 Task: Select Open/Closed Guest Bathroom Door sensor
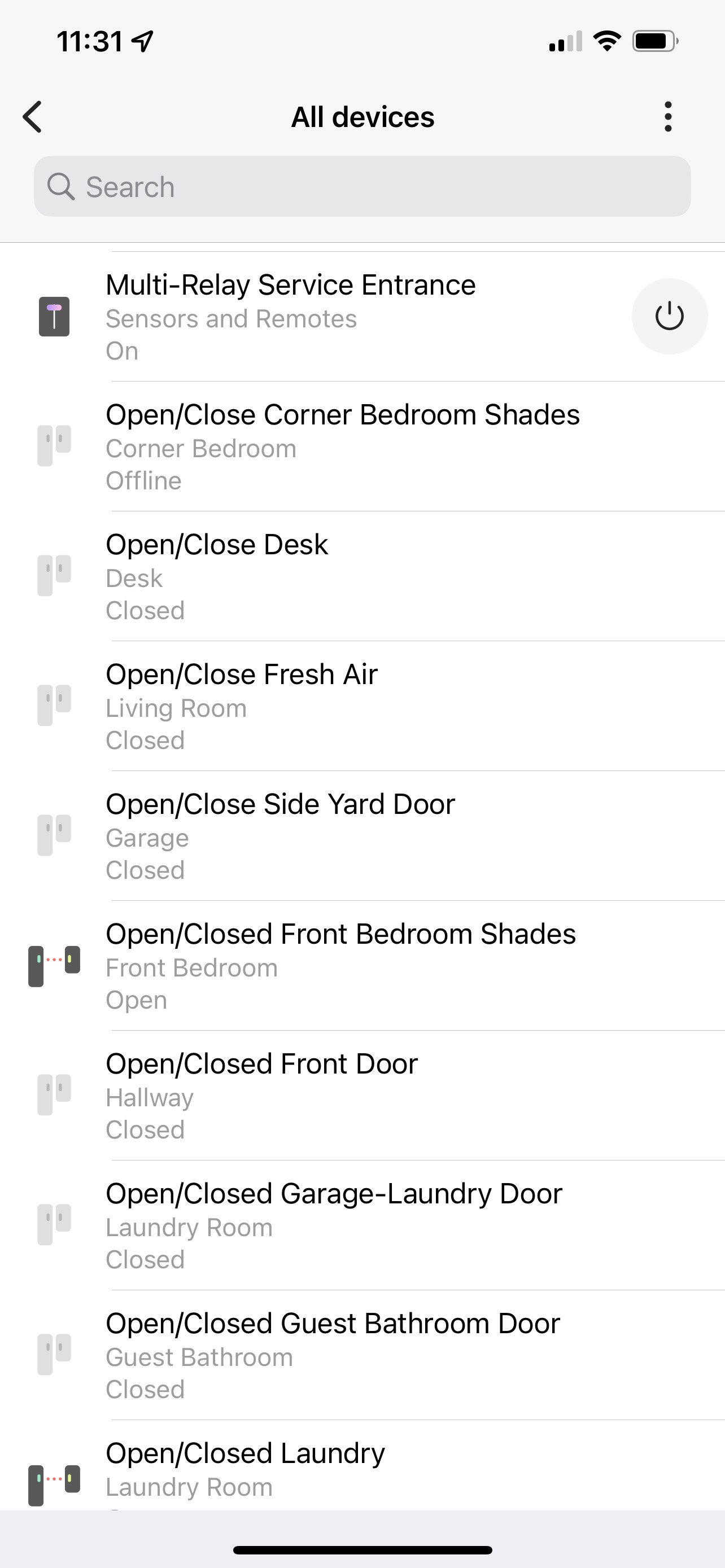point(362,1355)
